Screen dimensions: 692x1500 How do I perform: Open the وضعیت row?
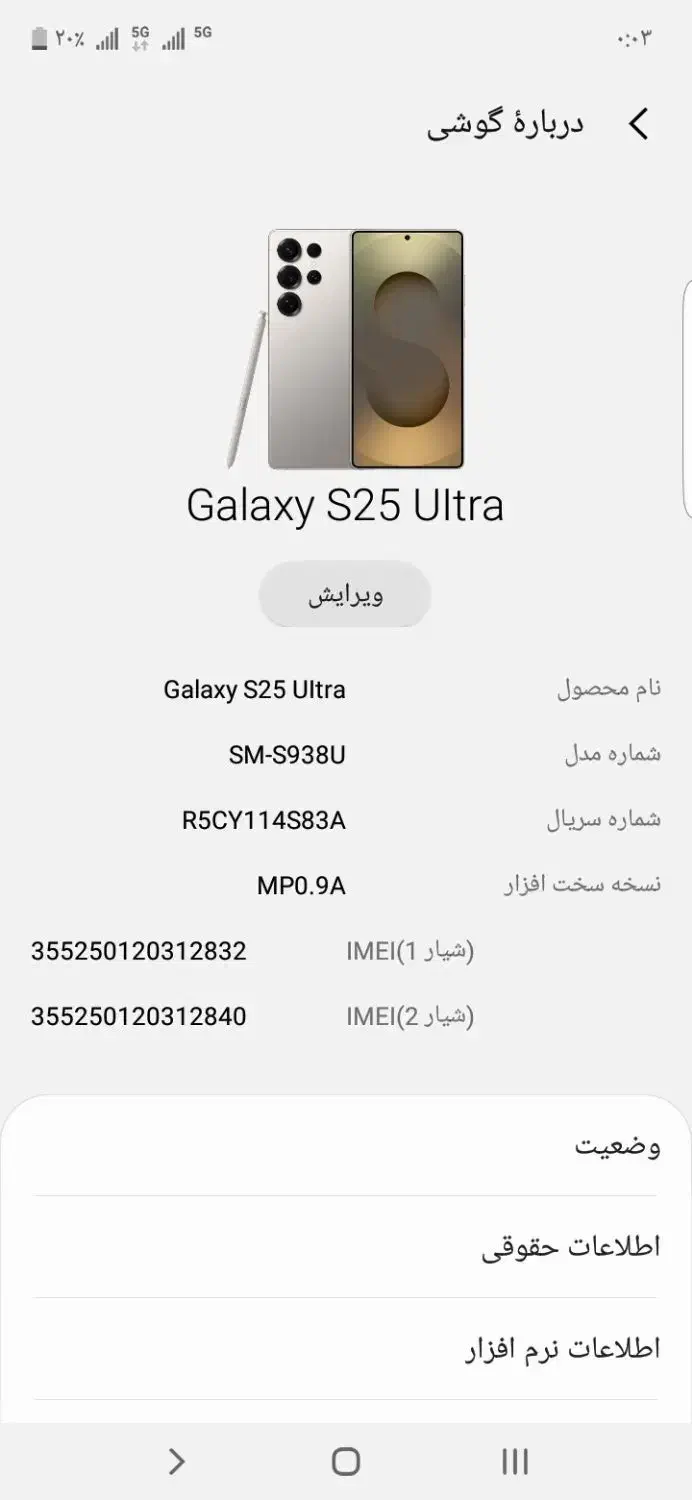pos(345,1146)
